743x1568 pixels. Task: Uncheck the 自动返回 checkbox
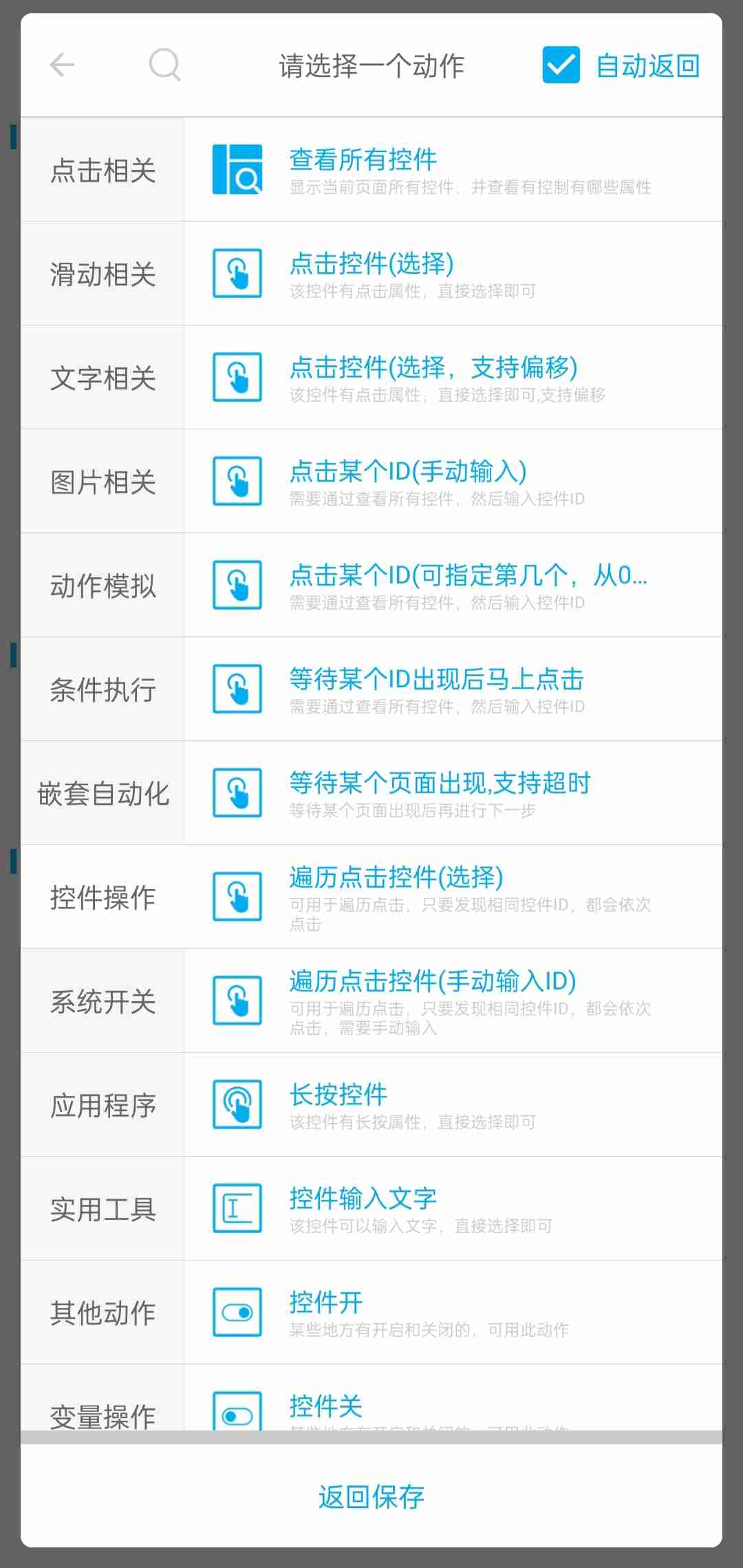point(561,65)
